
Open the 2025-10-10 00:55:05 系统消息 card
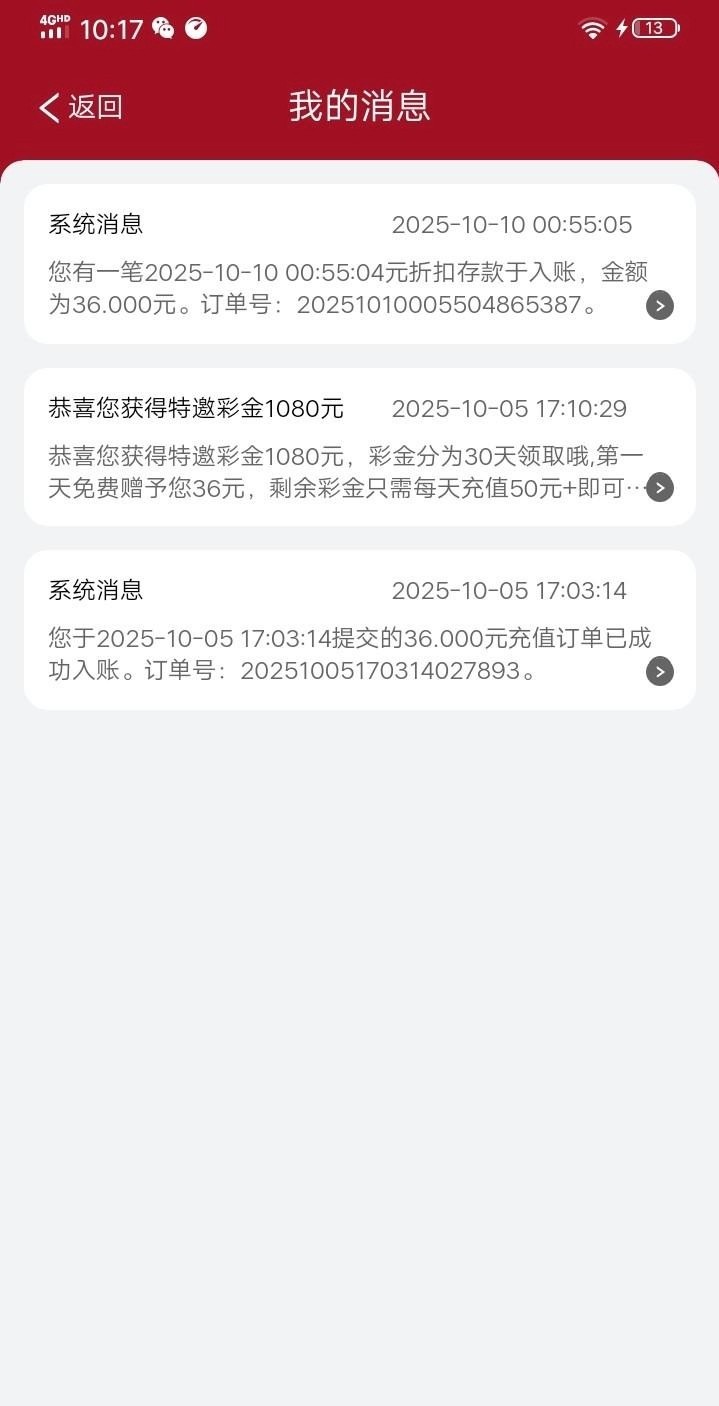[359, 264]
